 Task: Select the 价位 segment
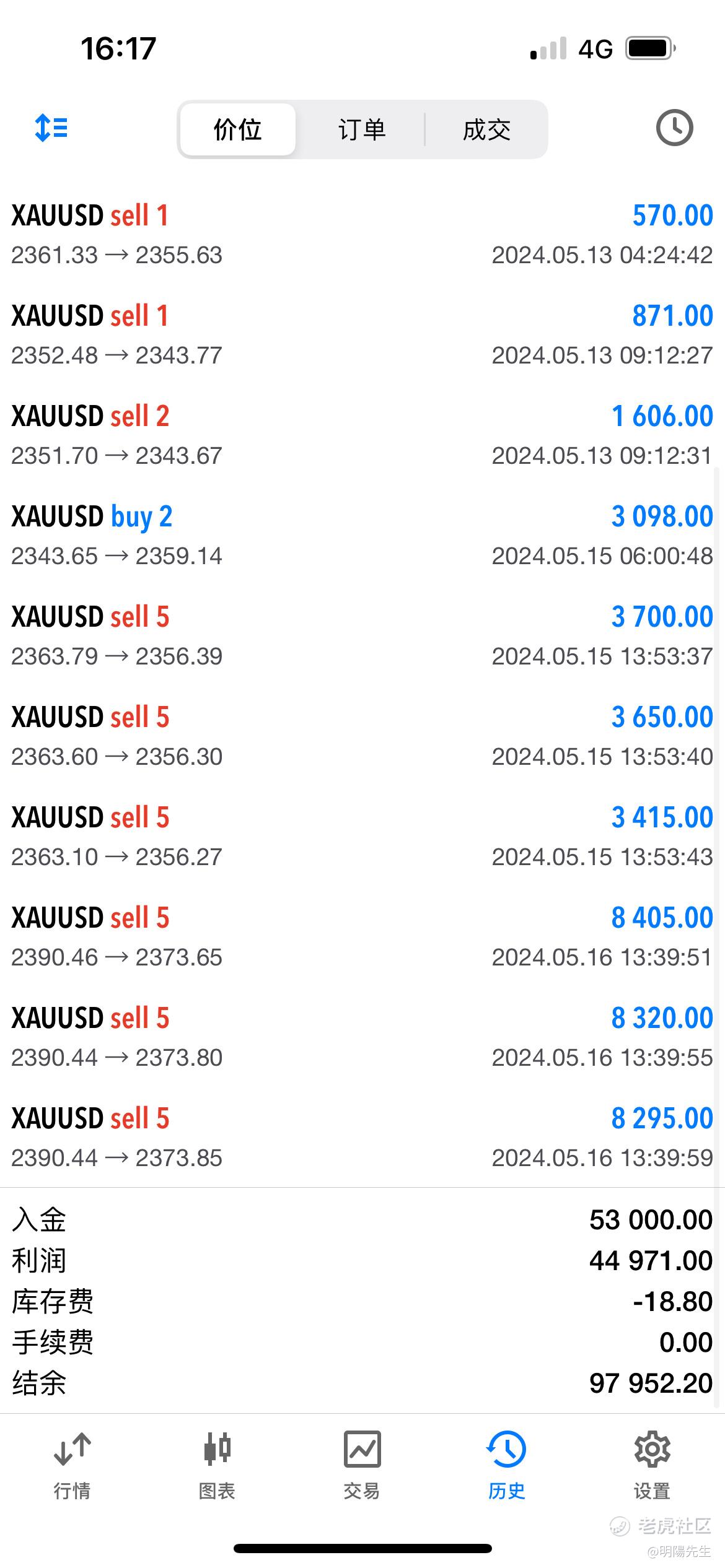point(237,129)
